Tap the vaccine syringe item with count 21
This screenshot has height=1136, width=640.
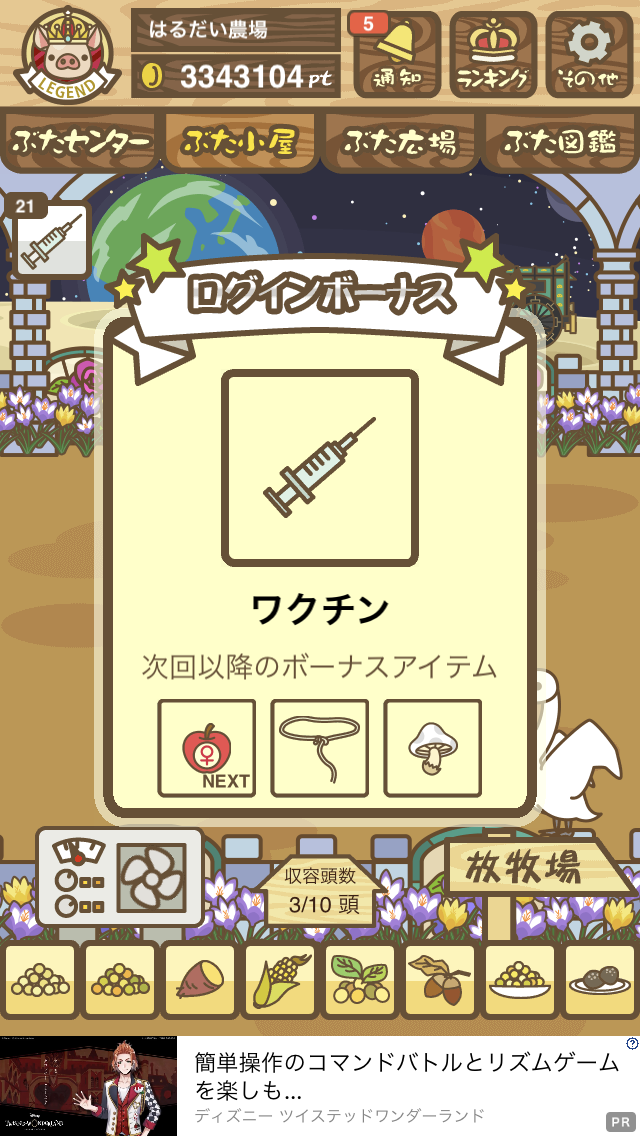point(51,241)
